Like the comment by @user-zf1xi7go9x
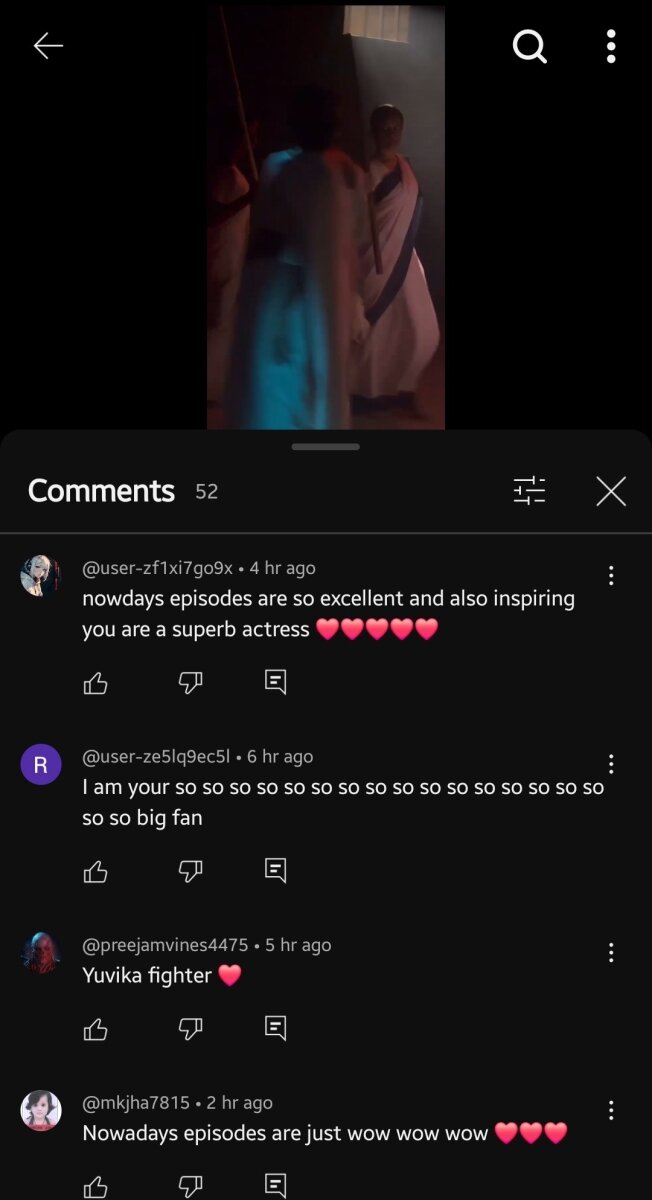Viewport: 652px width, 1200px height. tap(95, 683)
